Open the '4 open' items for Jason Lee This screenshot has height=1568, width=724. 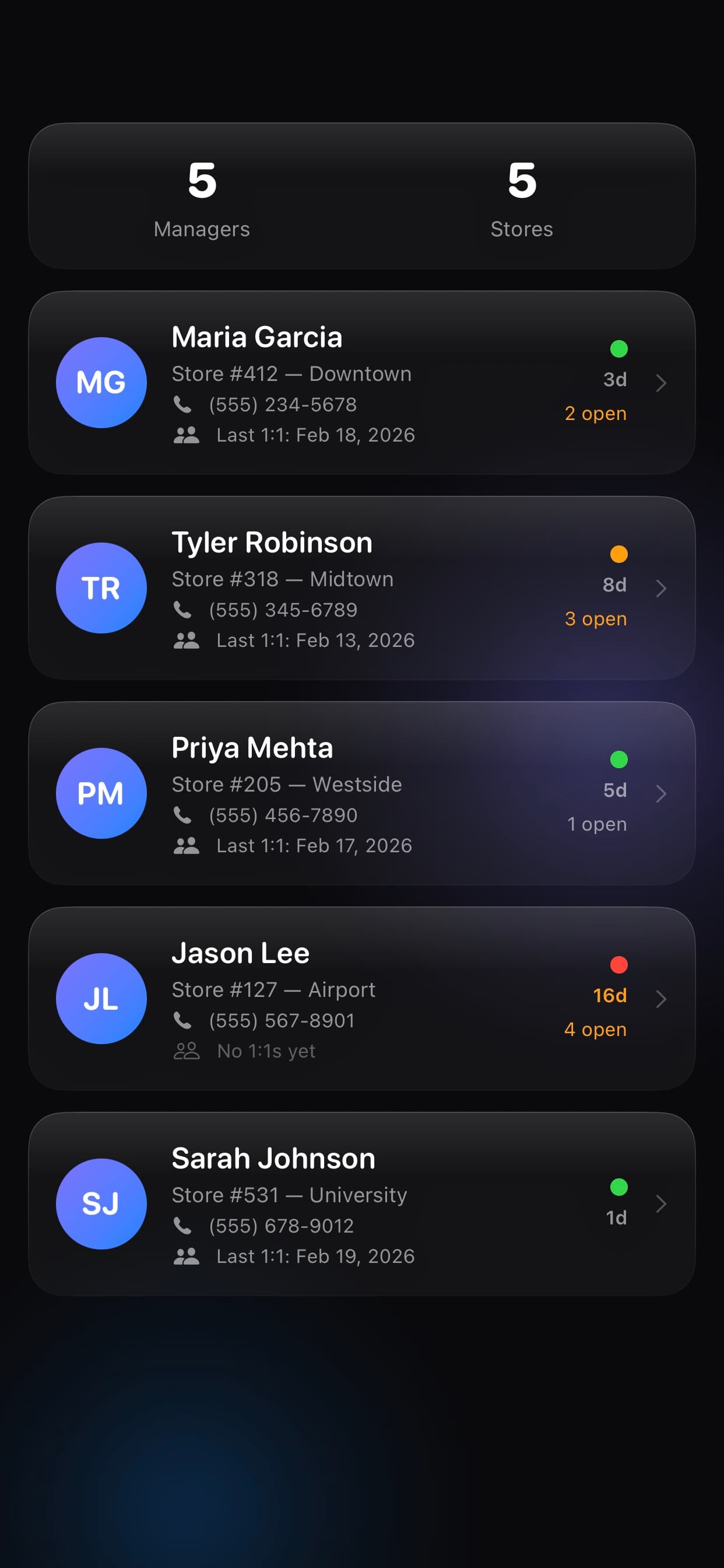click(x=595, y=1030)
